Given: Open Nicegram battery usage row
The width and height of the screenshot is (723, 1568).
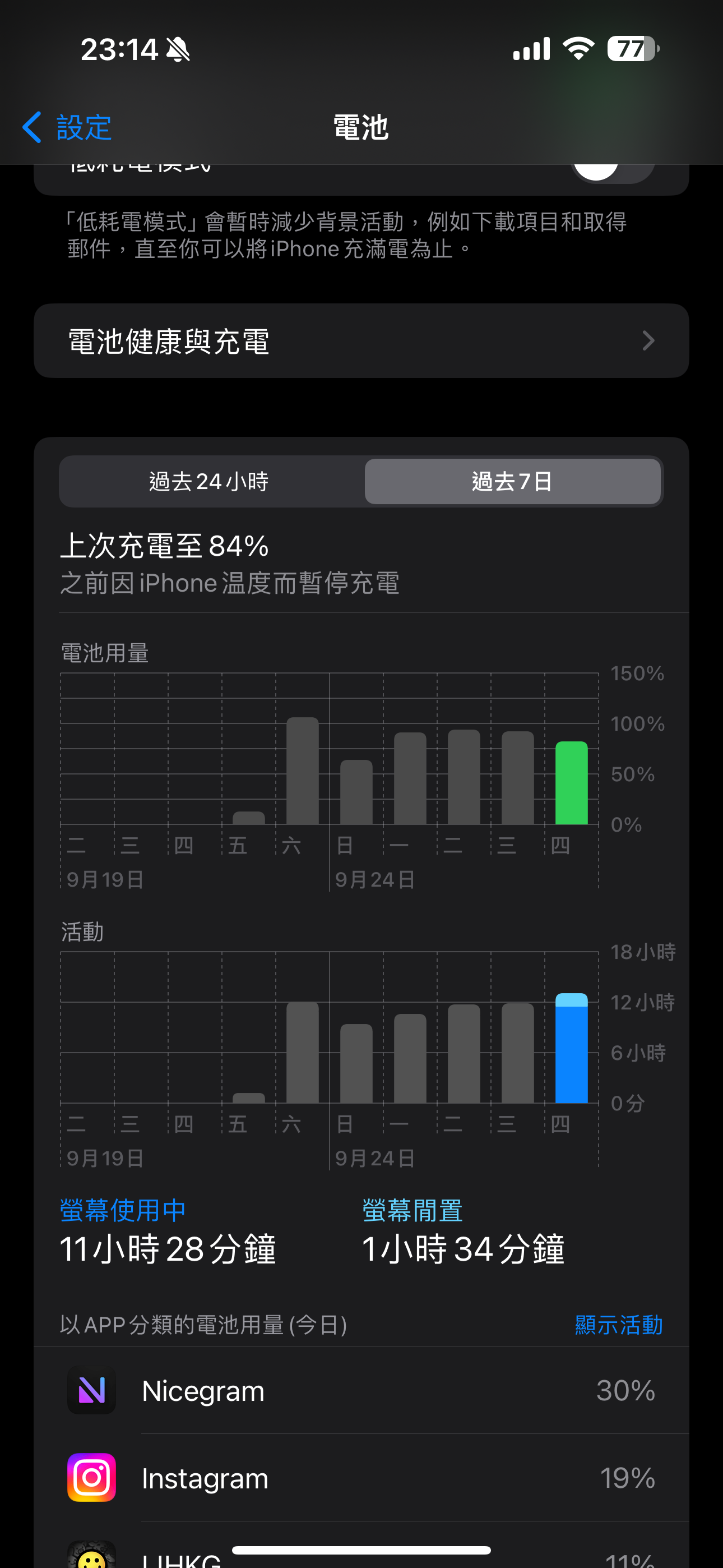Looking at the screenshot, I should coord(361,1390).
